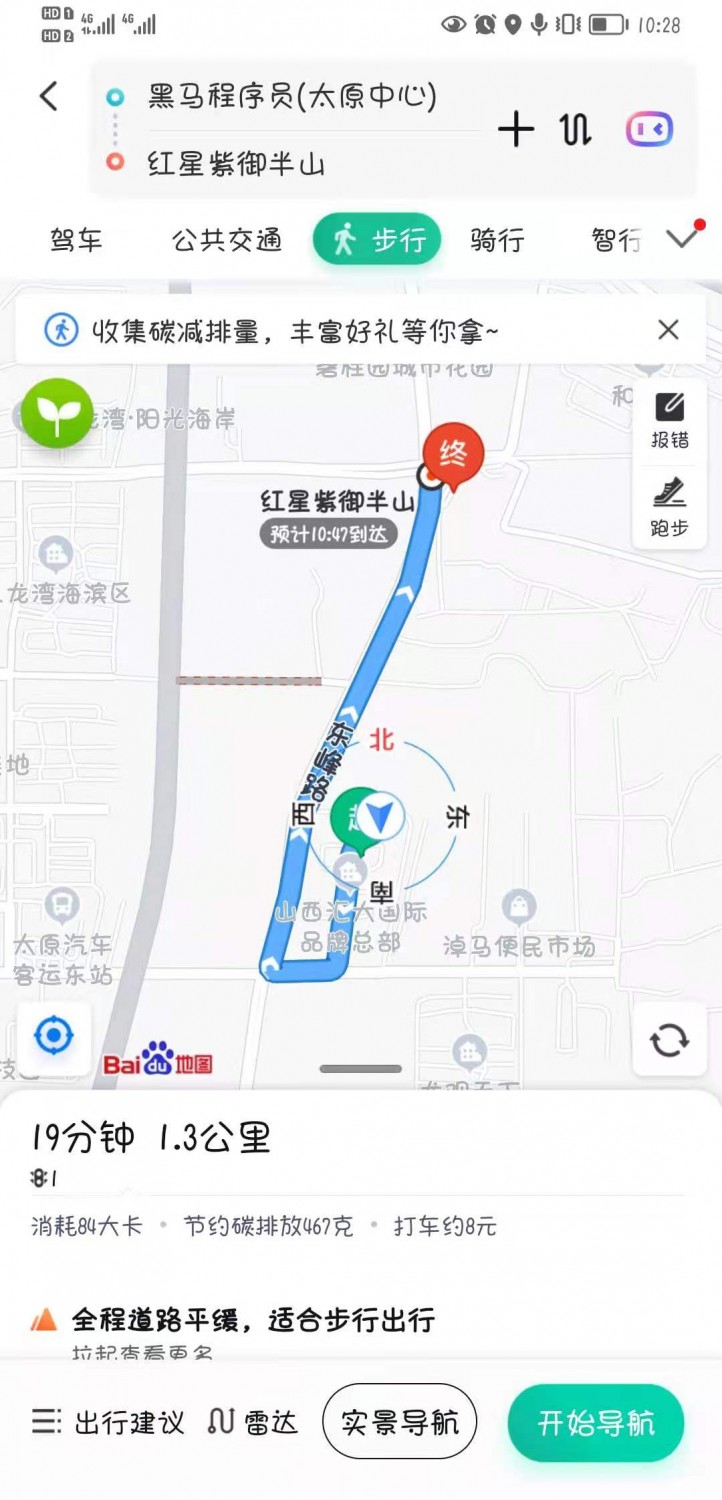Refresh the route with the reload icon

pyautogui.click(x=669, y=1040)
